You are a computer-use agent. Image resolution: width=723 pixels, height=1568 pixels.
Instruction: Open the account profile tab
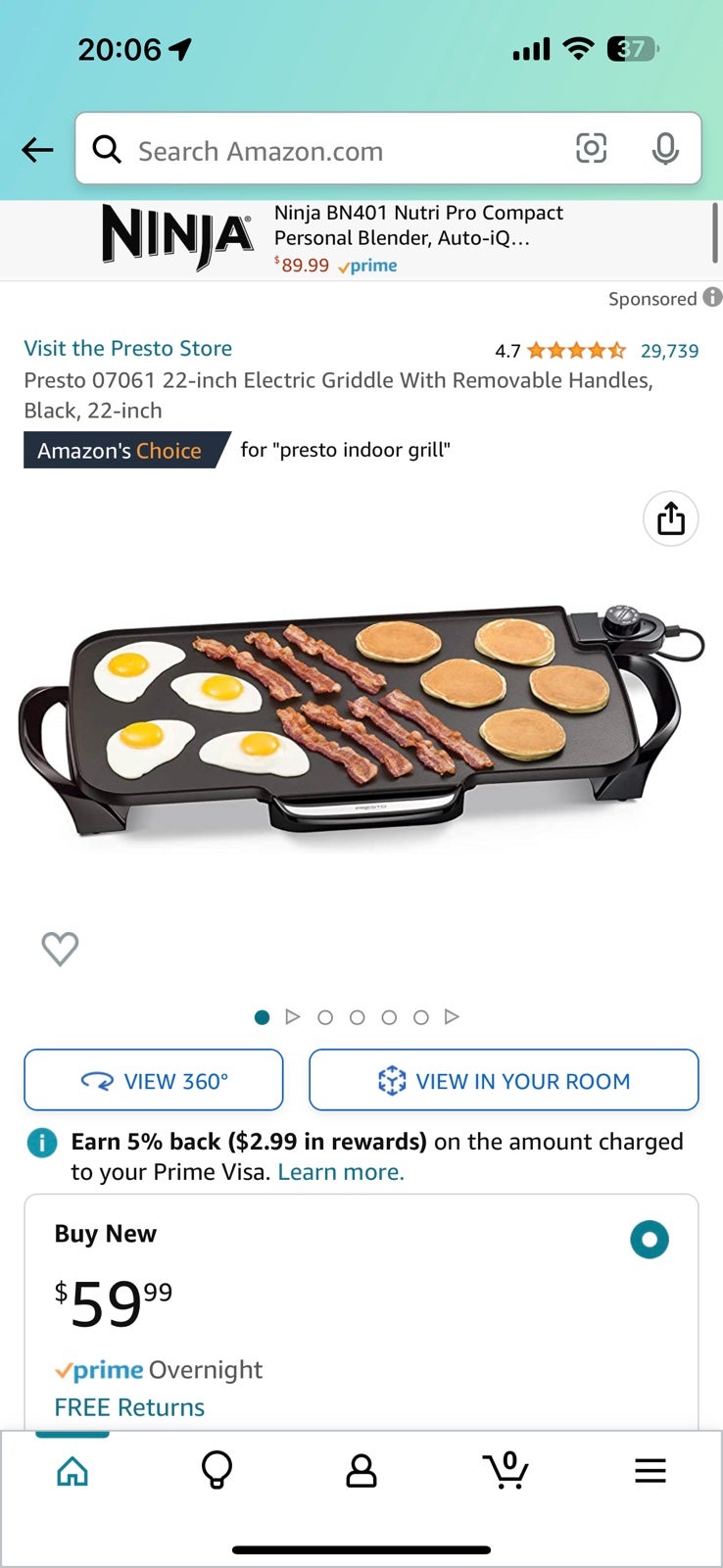[x=361, y=1470]
